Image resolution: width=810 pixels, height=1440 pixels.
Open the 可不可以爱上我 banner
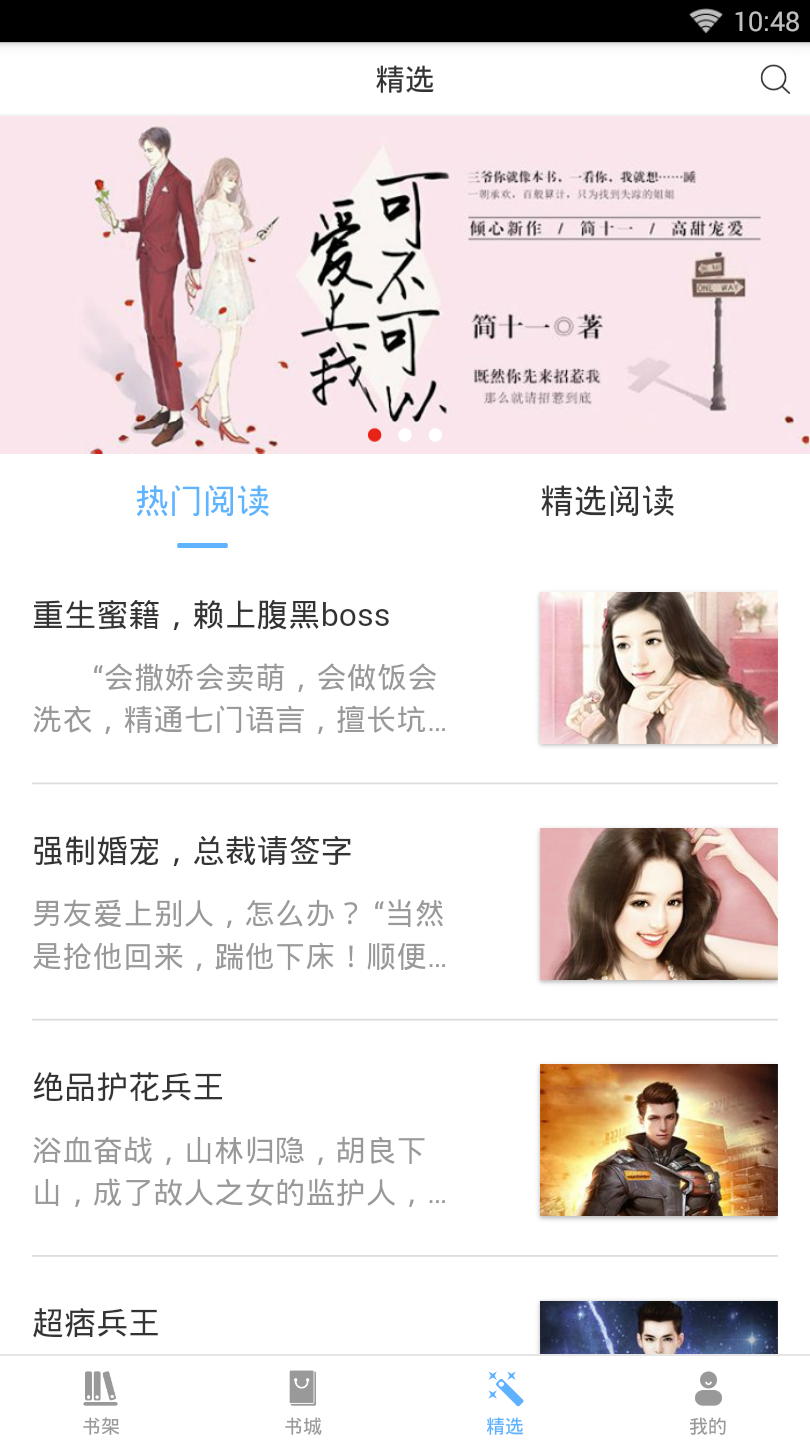pos(404,284)
